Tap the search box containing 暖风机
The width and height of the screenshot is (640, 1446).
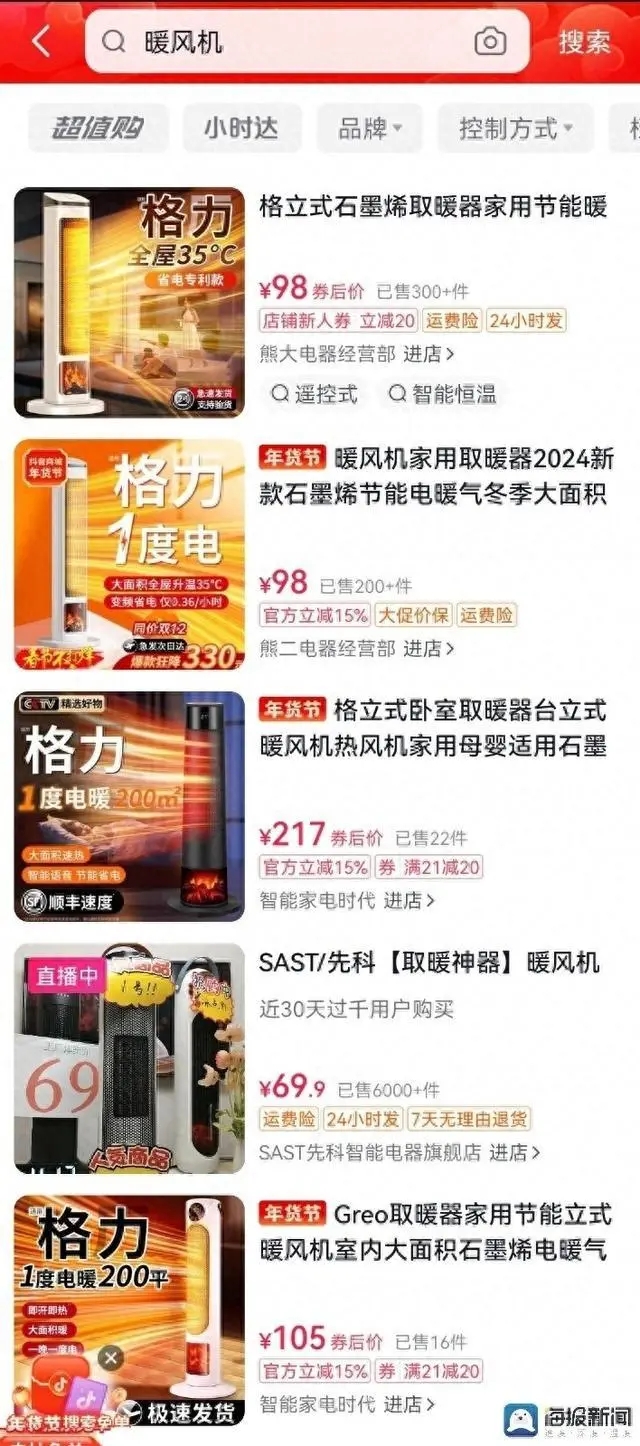click(290, 42)
